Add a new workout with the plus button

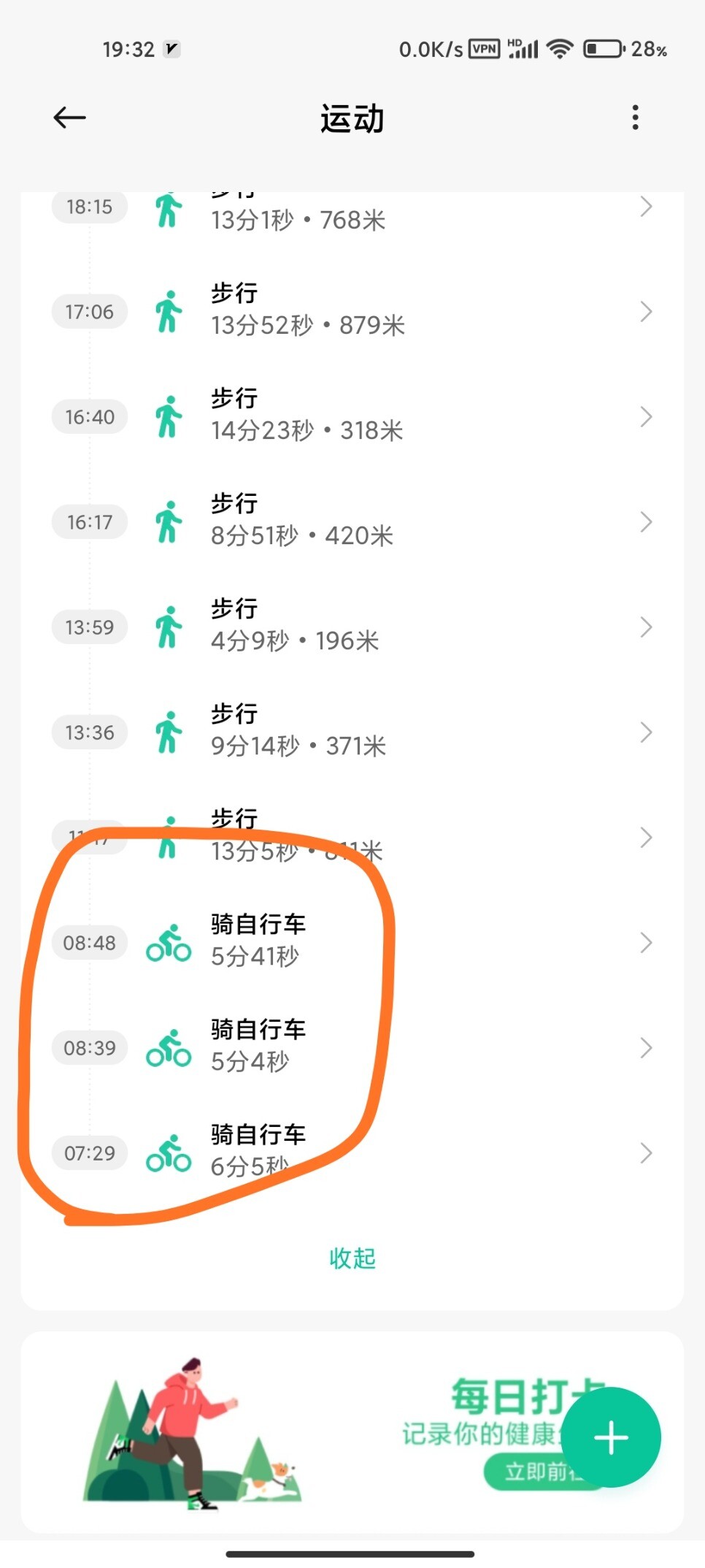tap(611, 1437)
